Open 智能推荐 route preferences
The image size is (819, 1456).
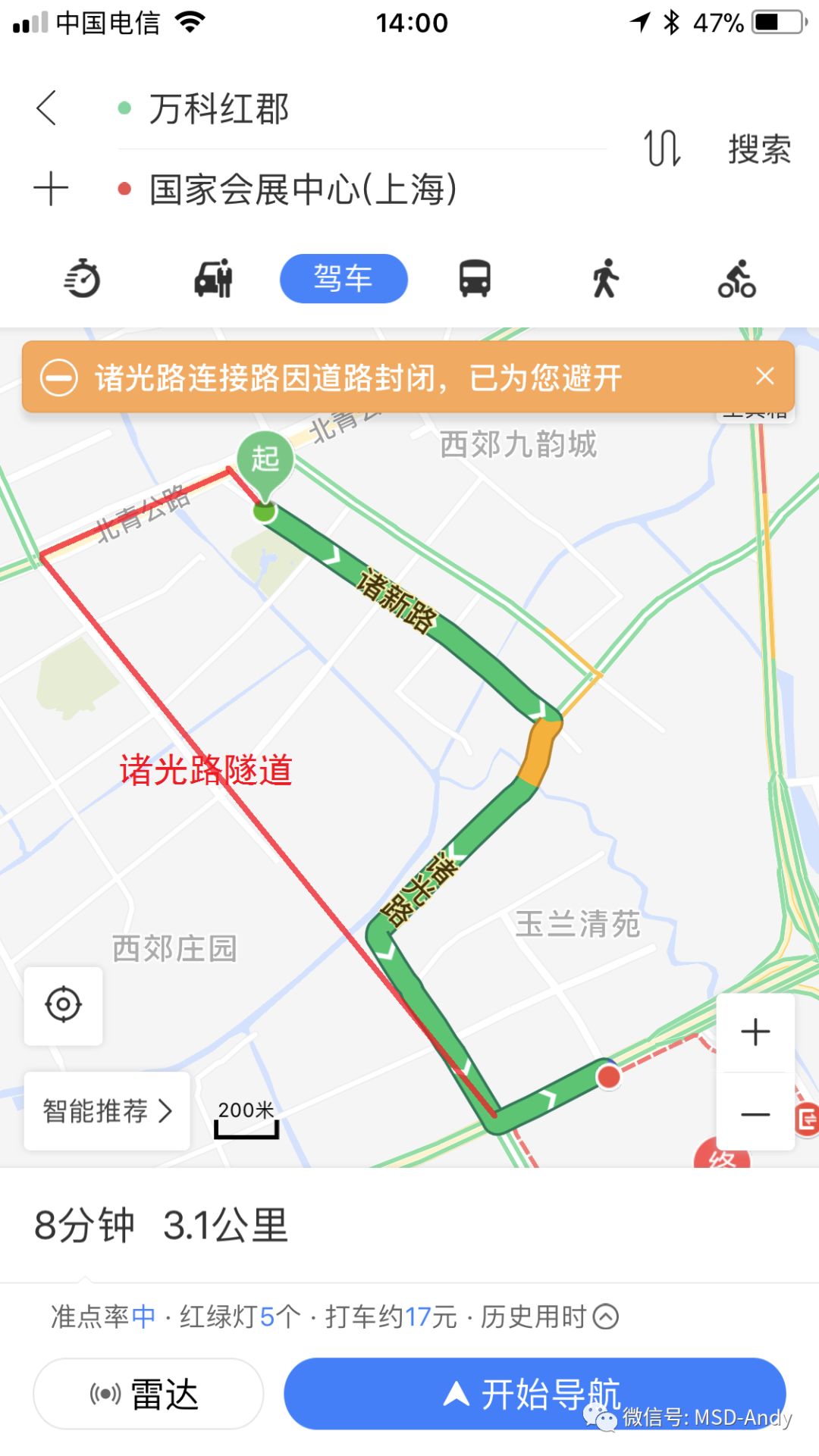(x=107, y=1111)
